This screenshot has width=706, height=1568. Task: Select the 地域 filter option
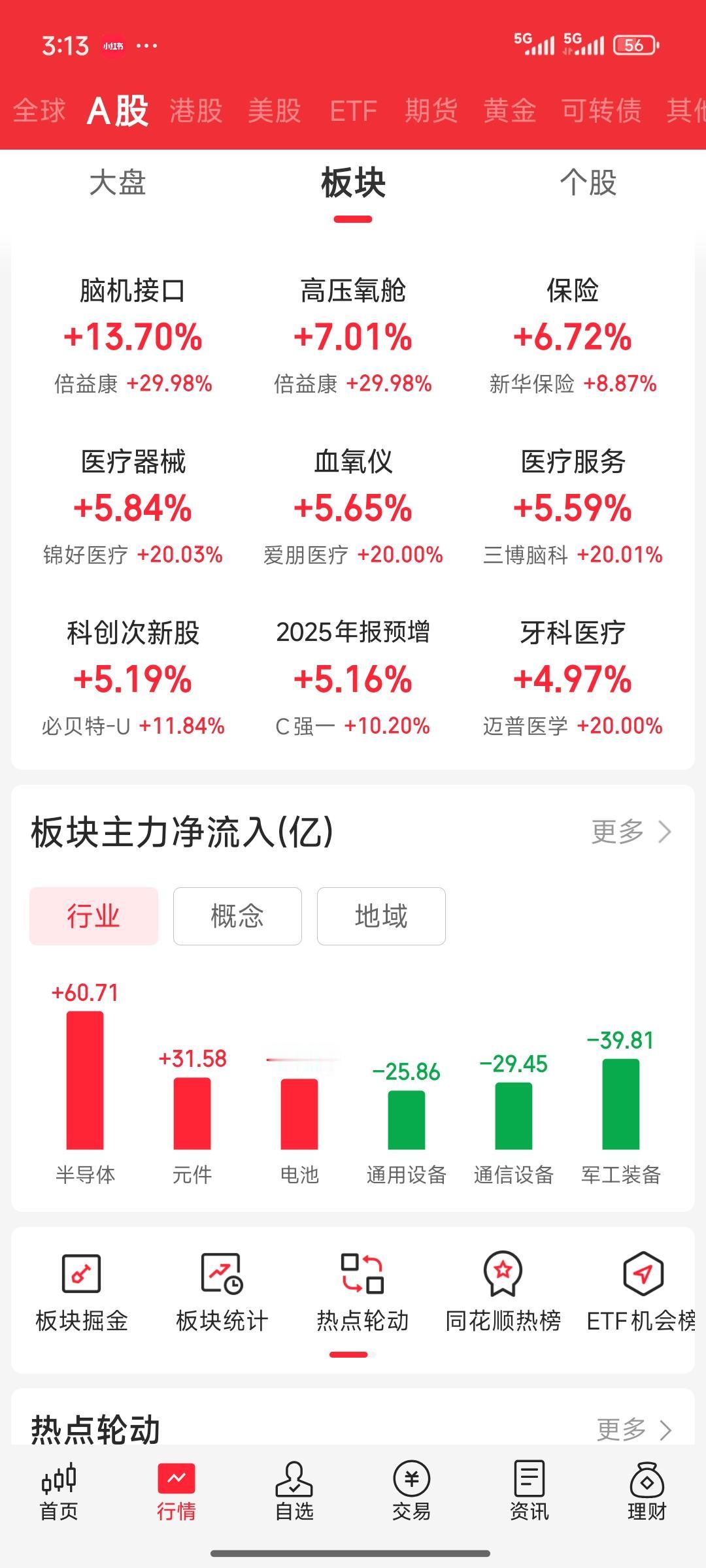[x=380, y=916]
